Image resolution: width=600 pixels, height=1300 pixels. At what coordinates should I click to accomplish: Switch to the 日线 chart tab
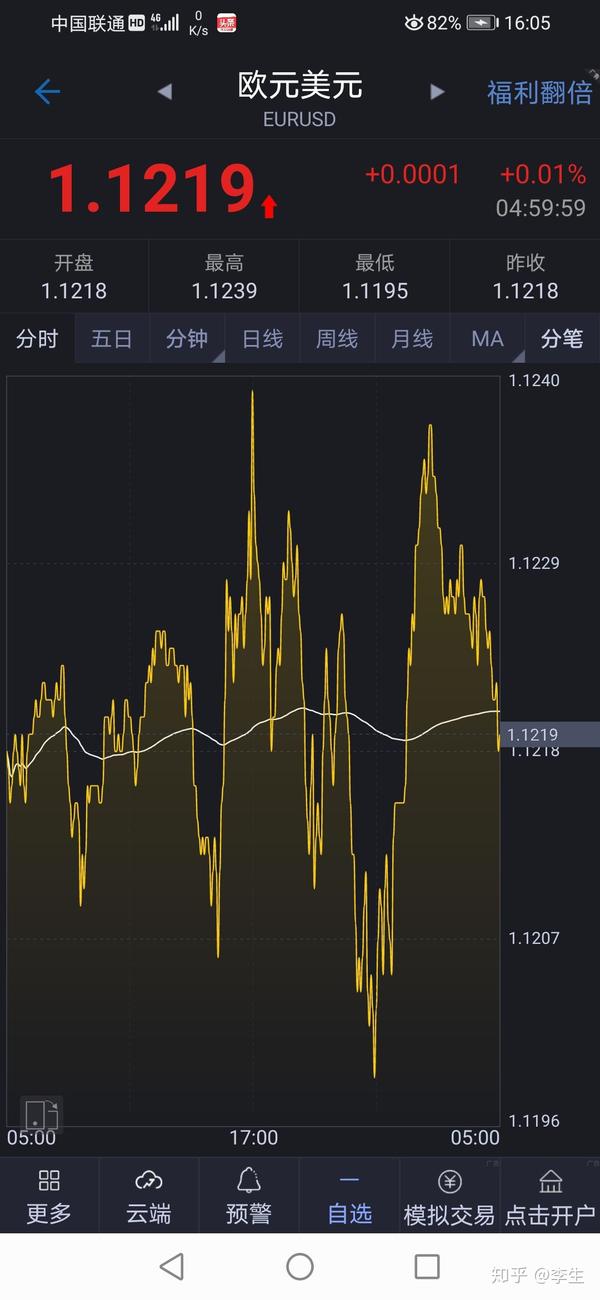pos(262,339)
